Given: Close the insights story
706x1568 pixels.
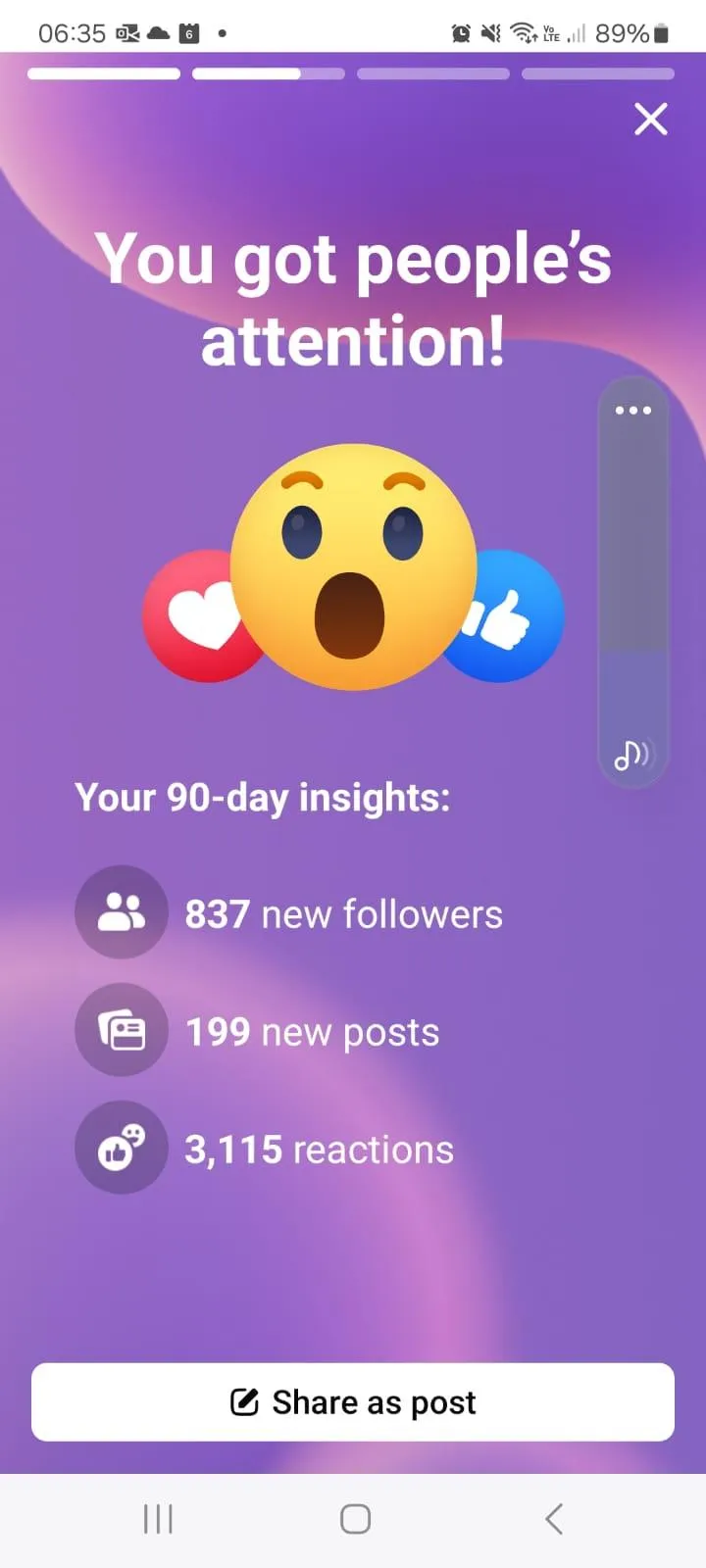Looking at the screenshot, I should pyautogui.click(x=651, y=120).
